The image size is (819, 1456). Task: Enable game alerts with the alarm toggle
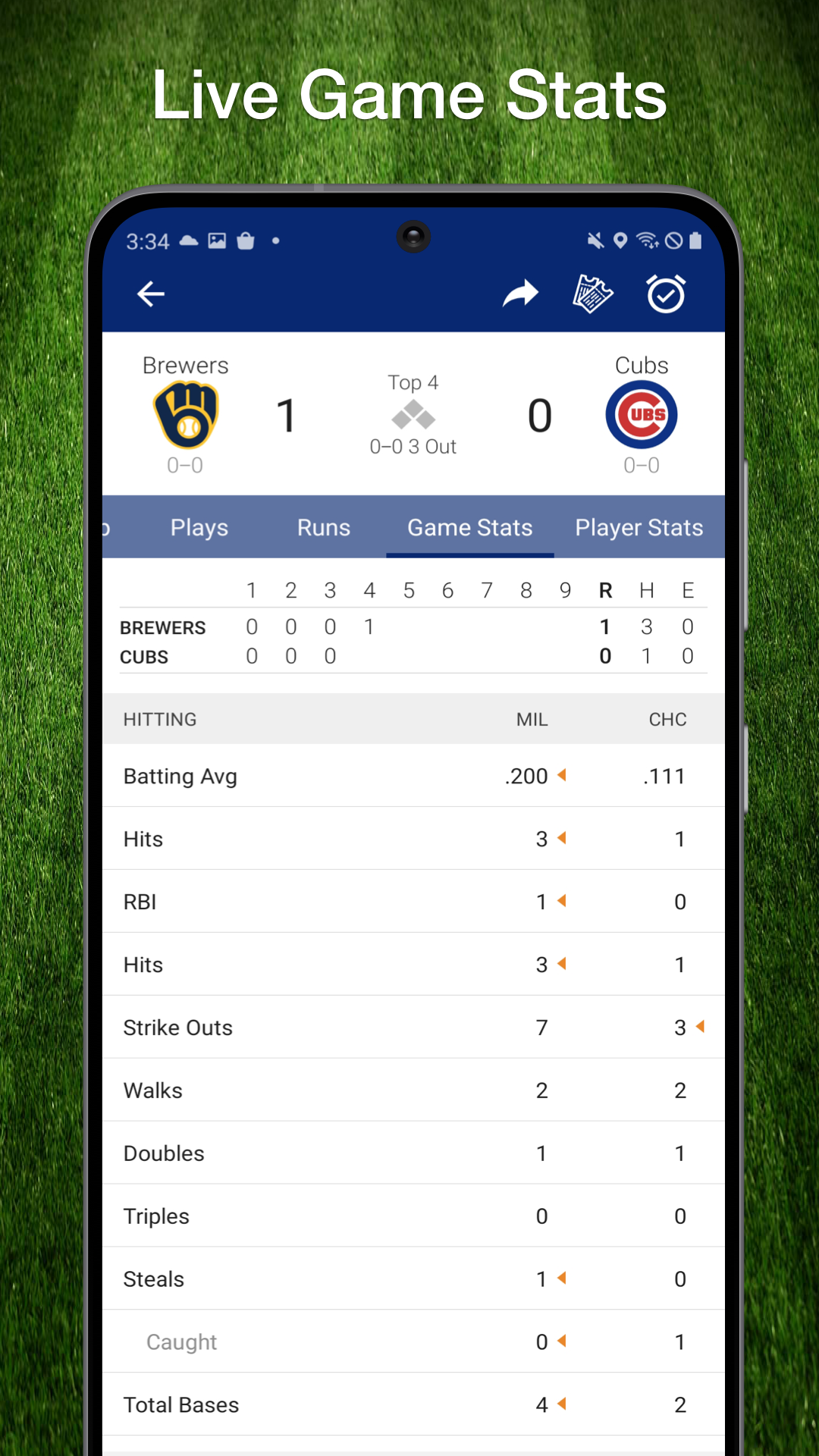[x=665, y=293]
